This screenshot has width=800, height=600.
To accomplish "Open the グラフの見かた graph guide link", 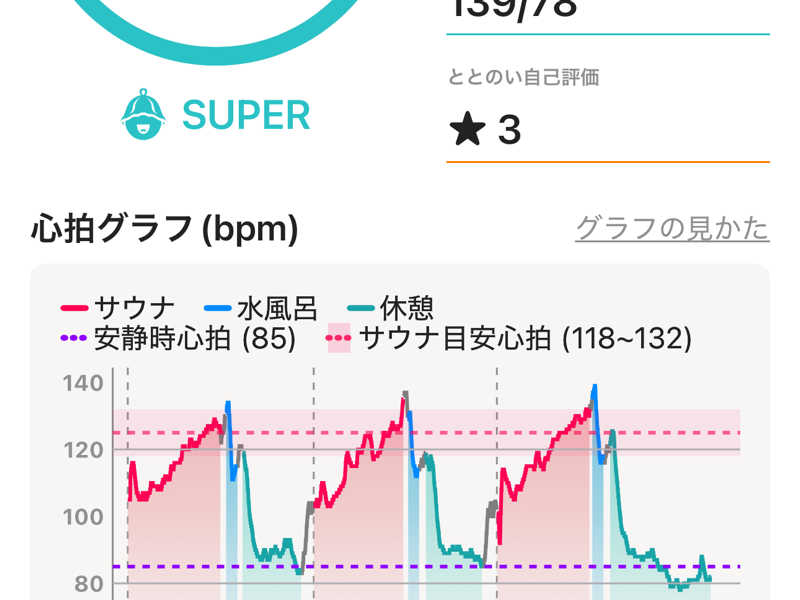I will (671, 228).
